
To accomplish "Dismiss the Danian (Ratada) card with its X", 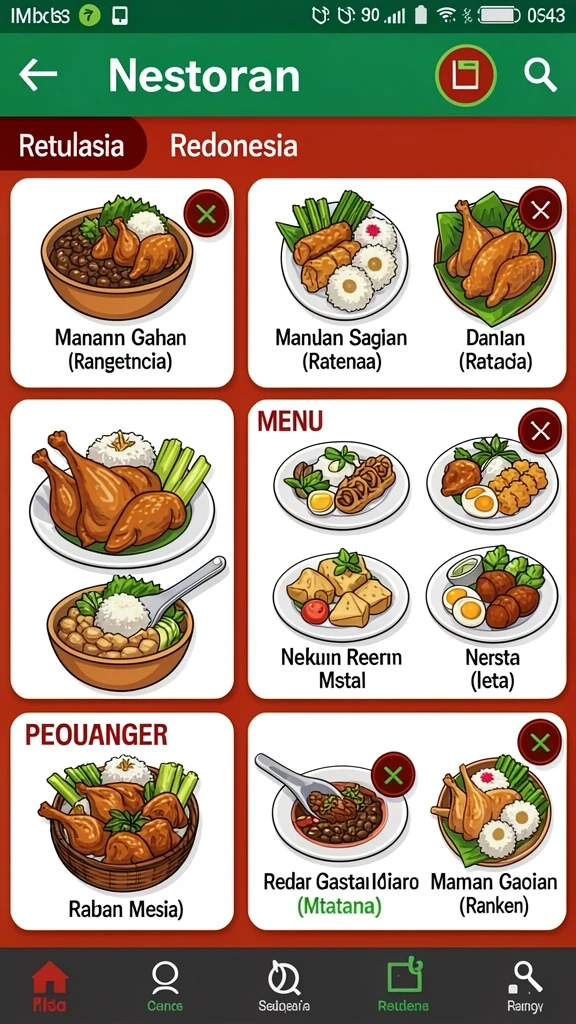I will point(540,210).
